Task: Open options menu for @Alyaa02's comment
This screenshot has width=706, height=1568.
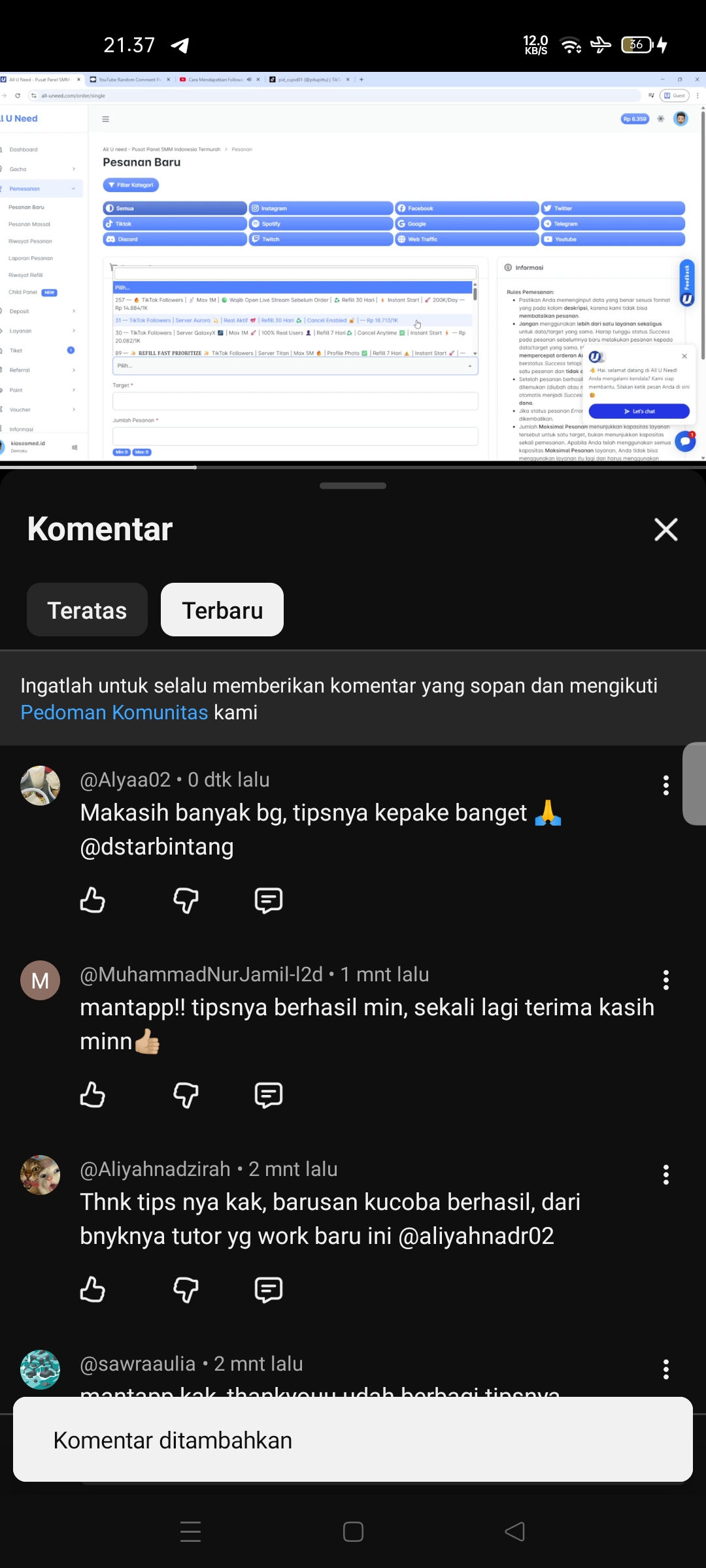Action: [x=665, y=785]
